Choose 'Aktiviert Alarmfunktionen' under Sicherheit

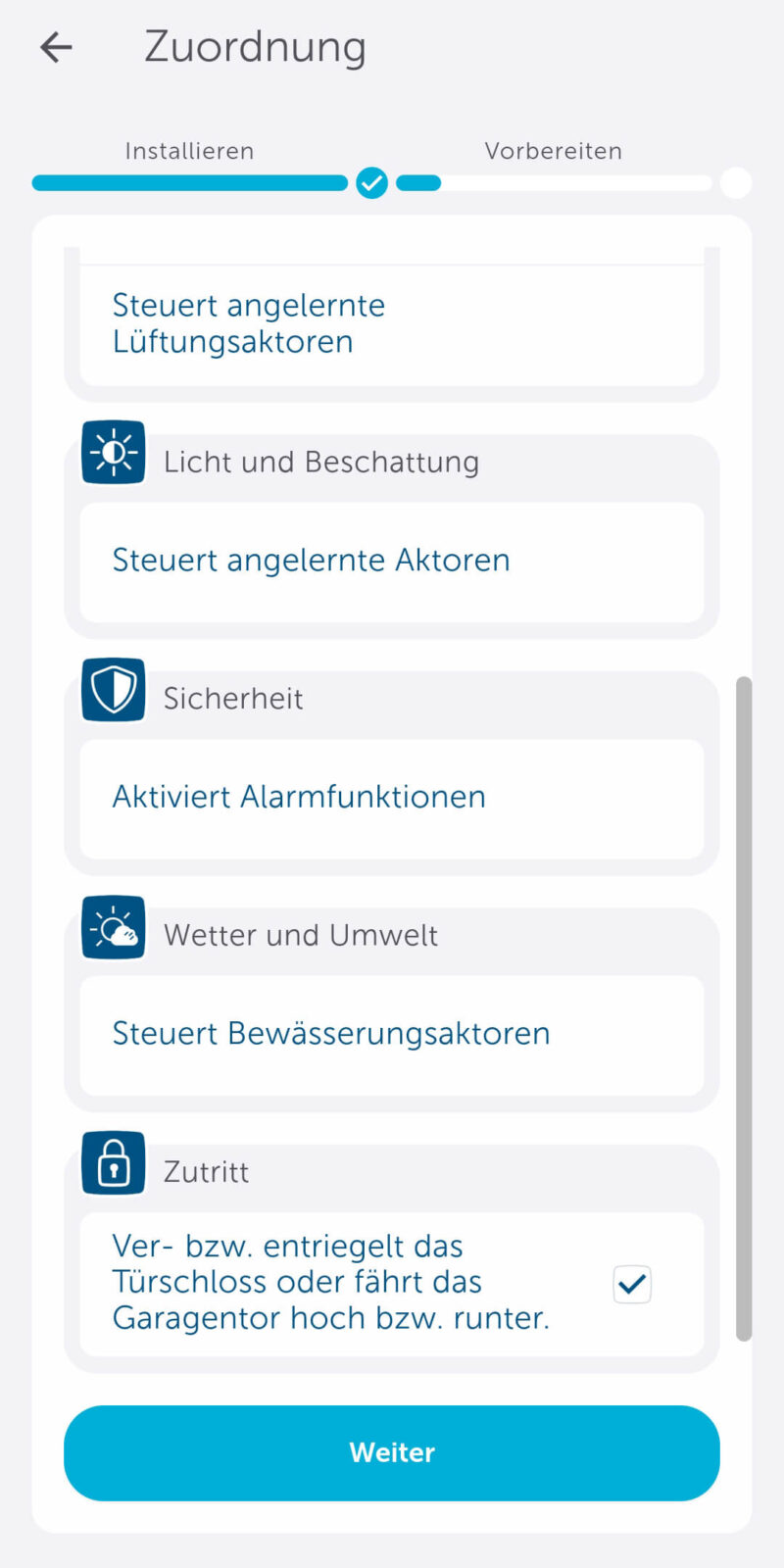391,798
